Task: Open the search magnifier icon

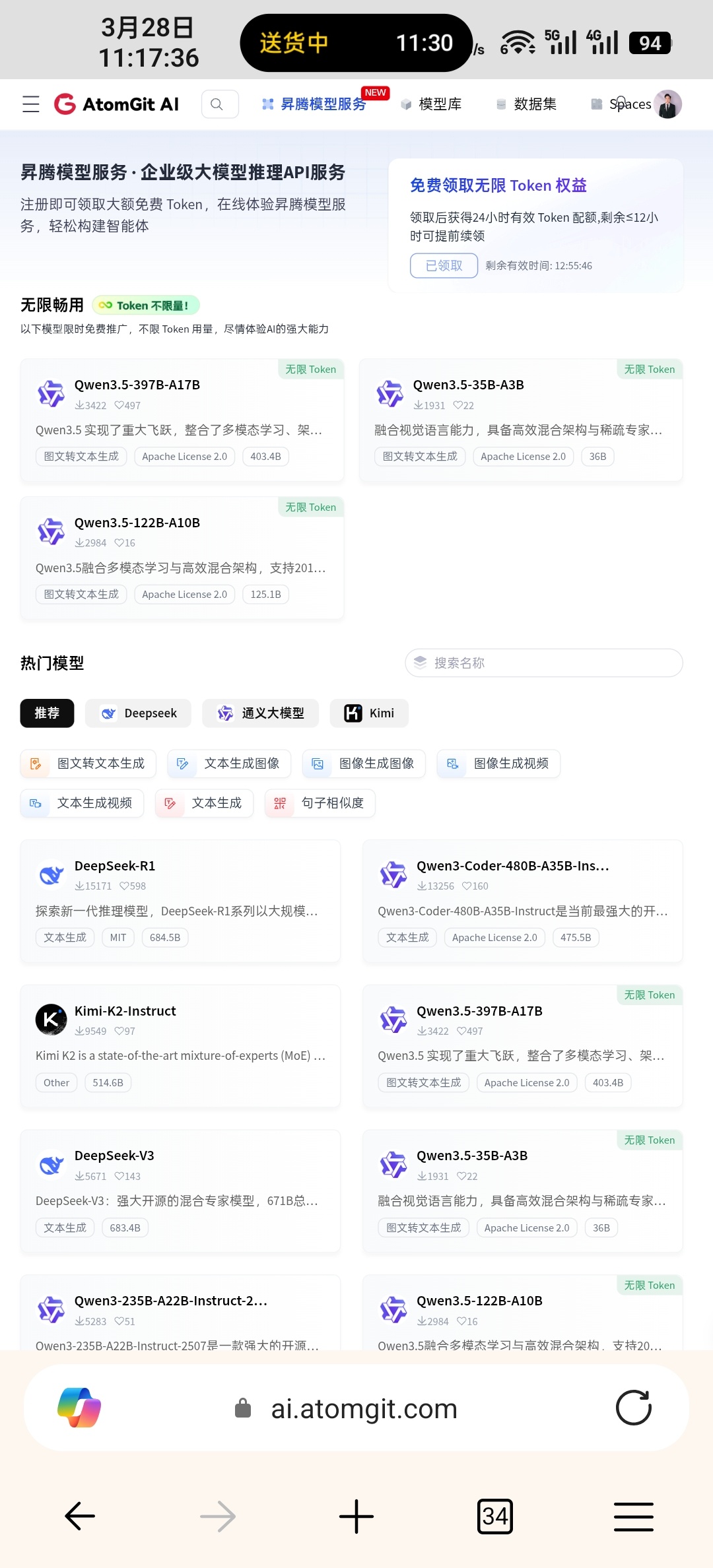Action: (x=218, y=104)
